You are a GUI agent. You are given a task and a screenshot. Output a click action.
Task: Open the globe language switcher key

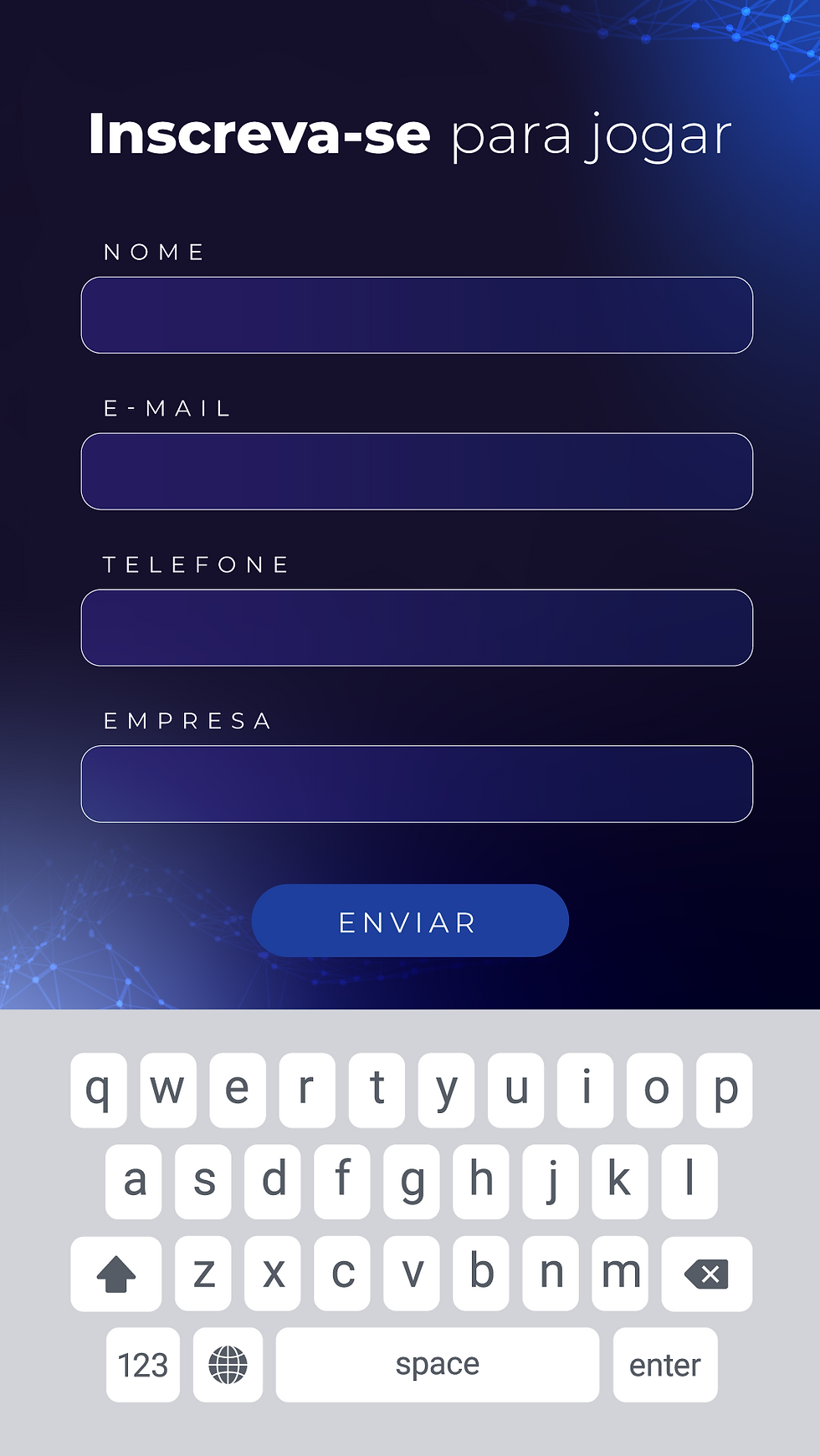click(x=228, y=1365)
